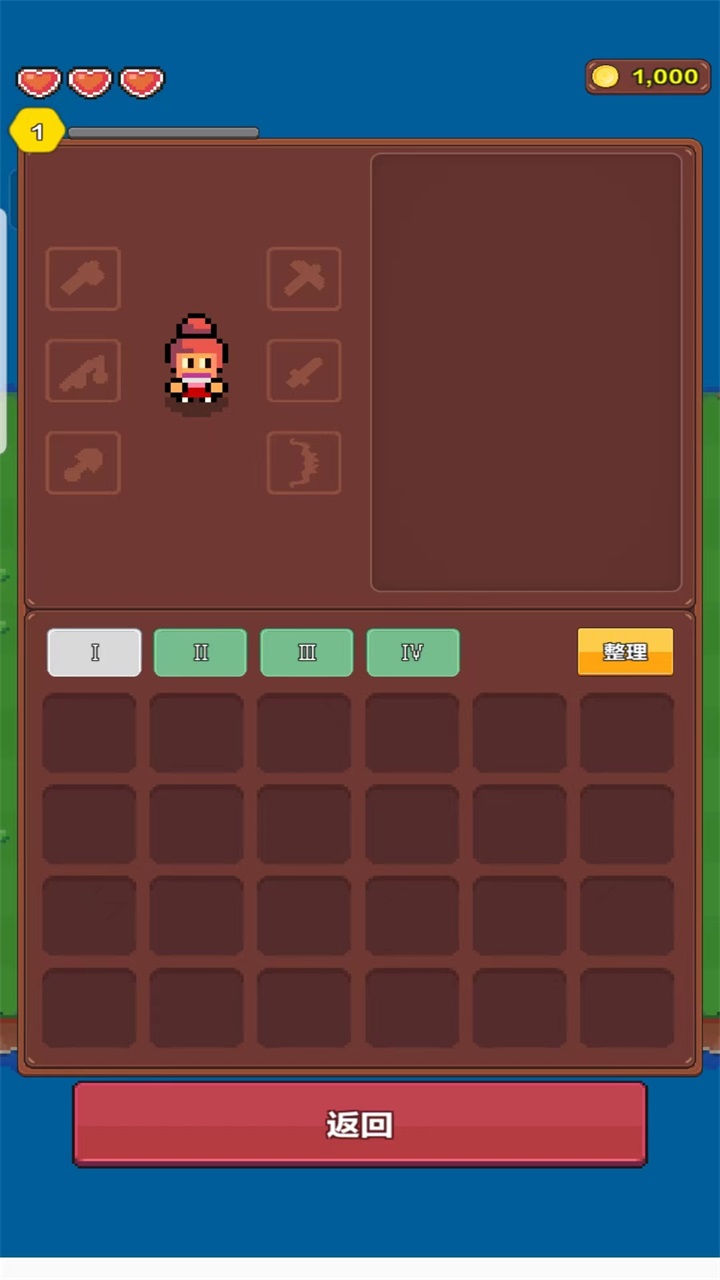Select the pickaxe equipment slot
Image resolution: width=720 pixels, height=1280 pixels.
point(304,279)
